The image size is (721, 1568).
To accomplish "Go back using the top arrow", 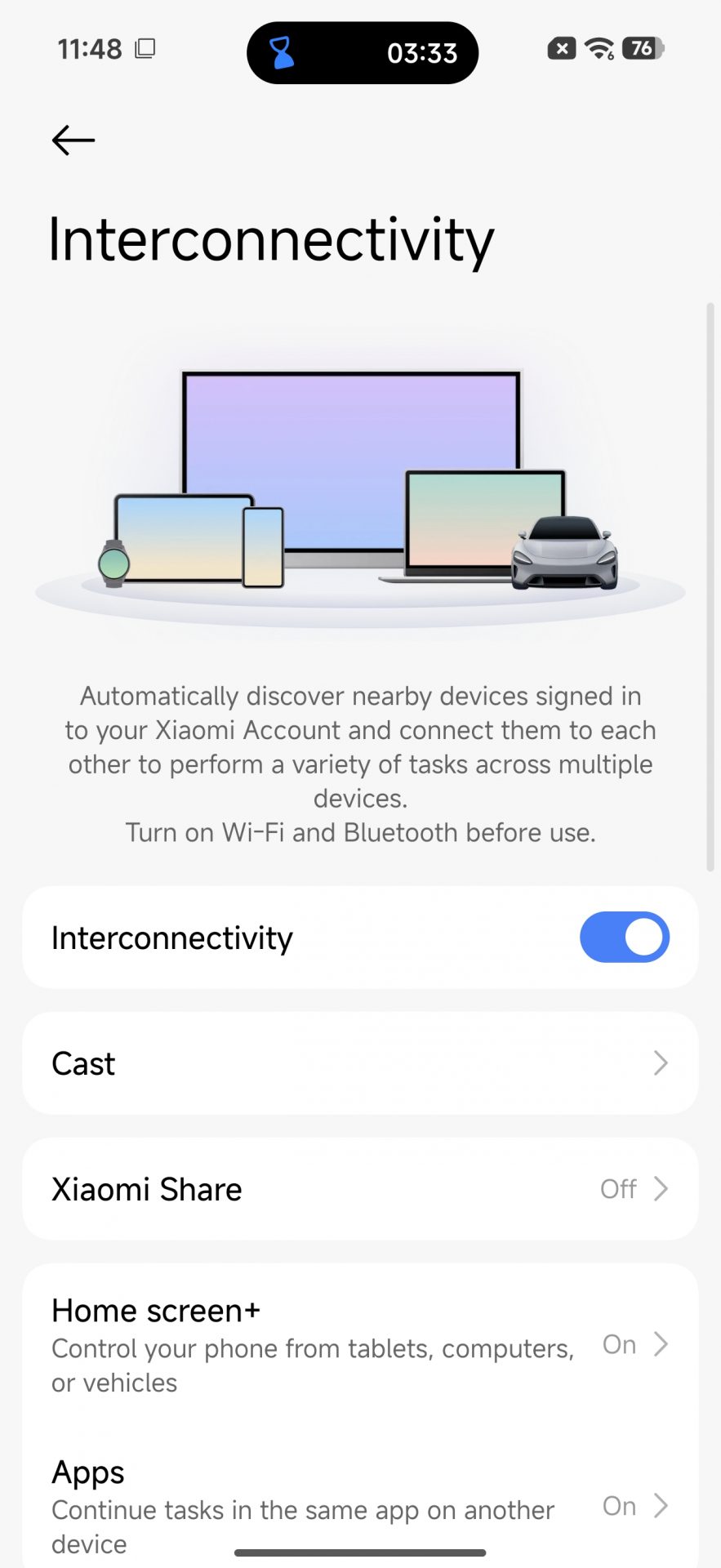I will click(x=73, y=140).
